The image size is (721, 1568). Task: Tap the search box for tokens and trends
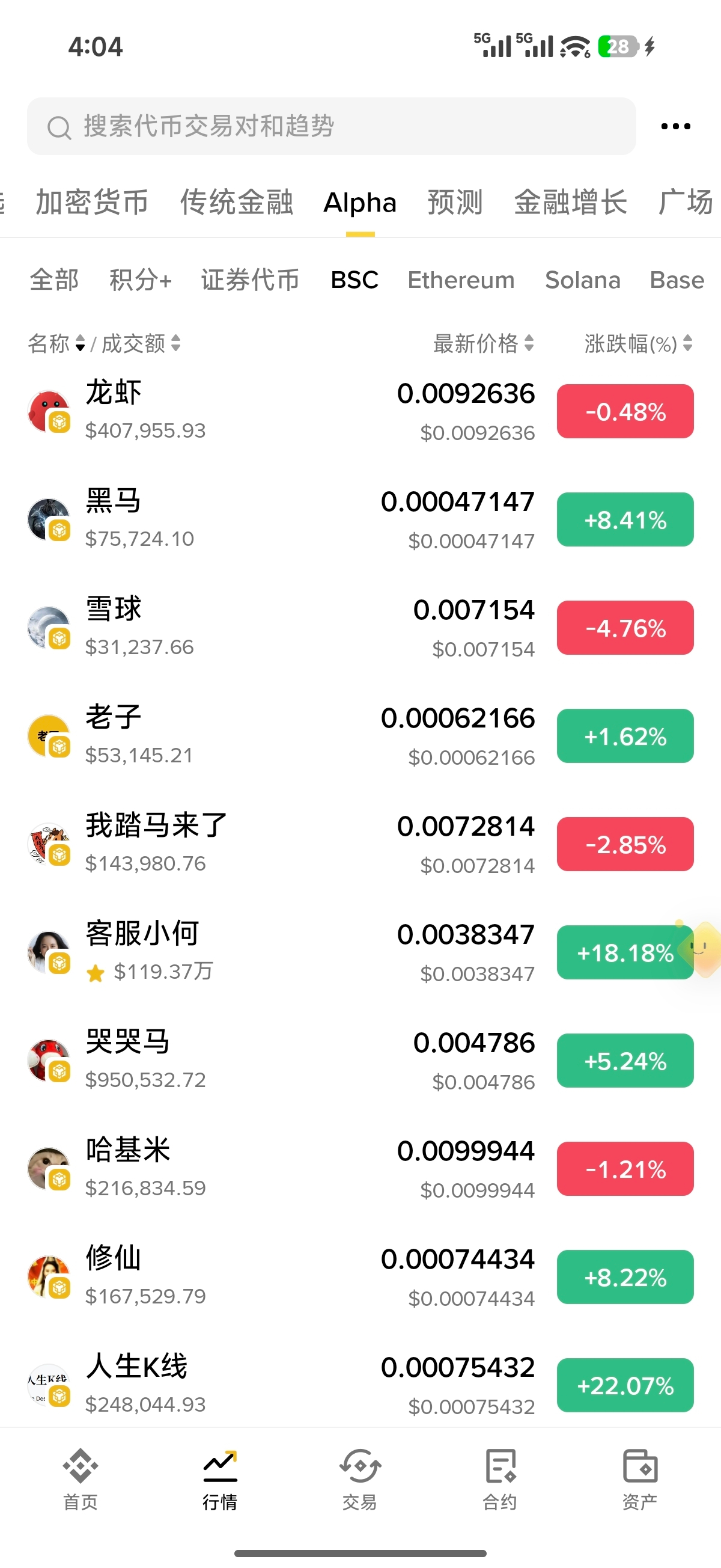(332, 126)
